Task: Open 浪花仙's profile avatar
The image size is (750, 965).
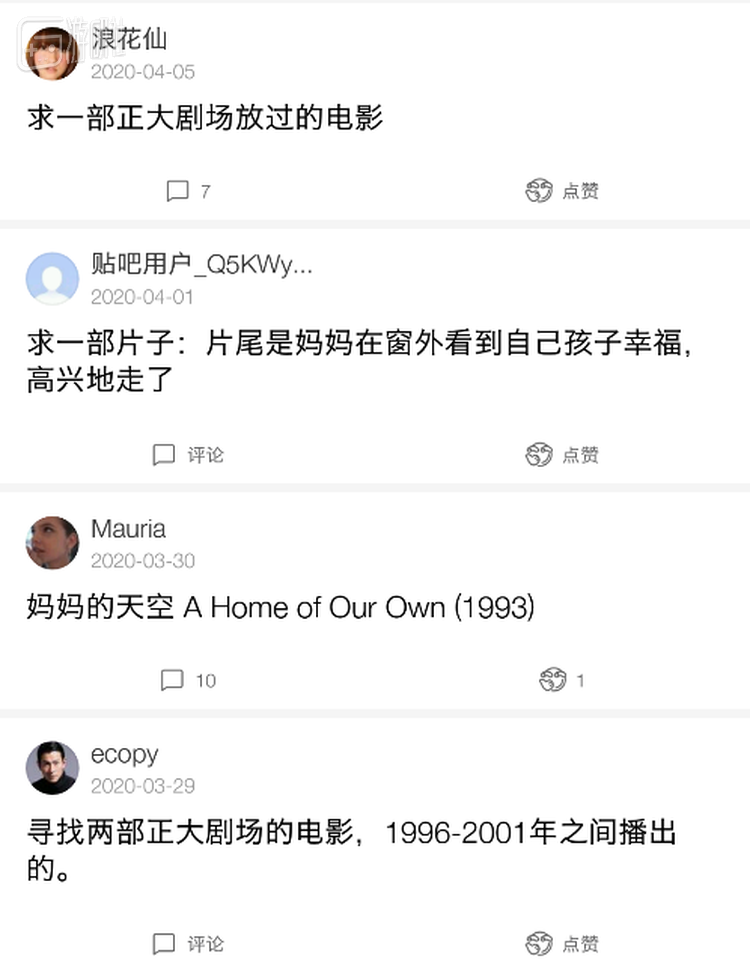Action: tap(52, 54)
